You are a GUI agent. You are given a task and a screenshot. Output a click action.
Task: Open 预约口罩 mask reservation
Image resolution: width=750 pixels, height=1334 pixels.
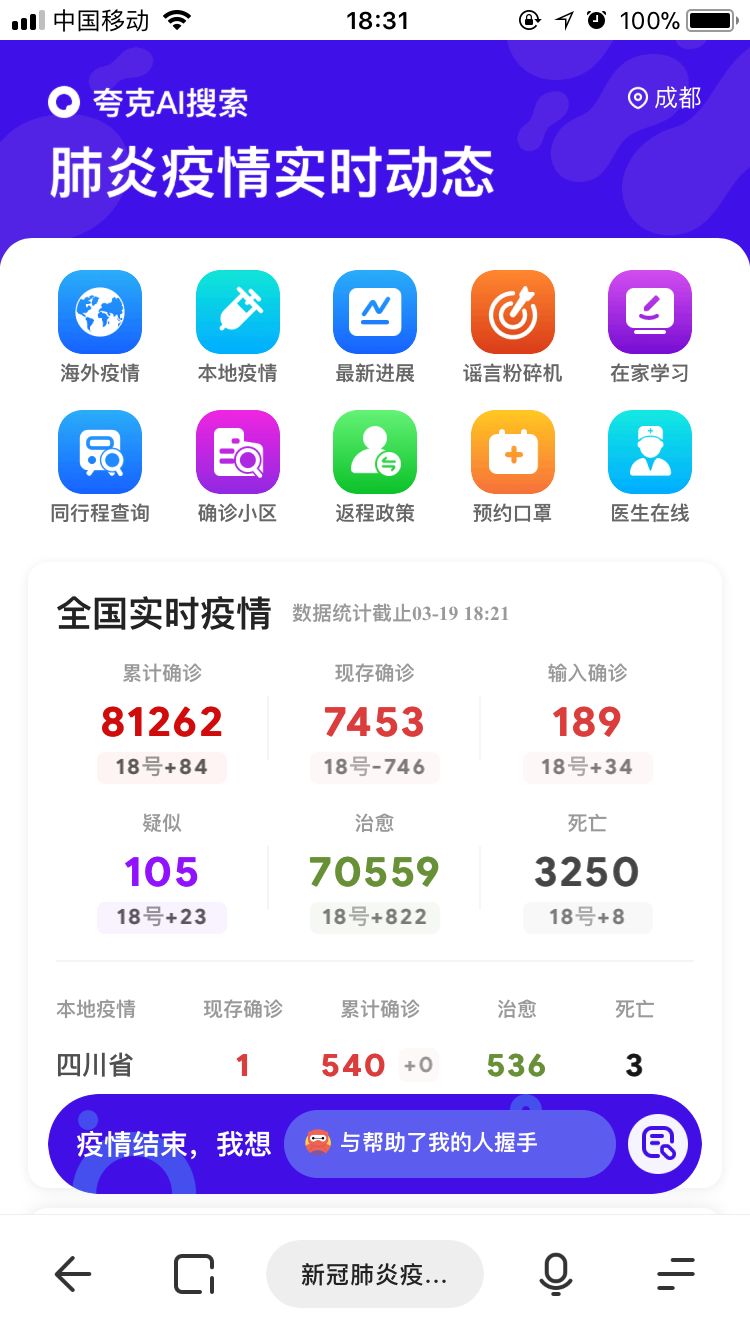[512, 468]
